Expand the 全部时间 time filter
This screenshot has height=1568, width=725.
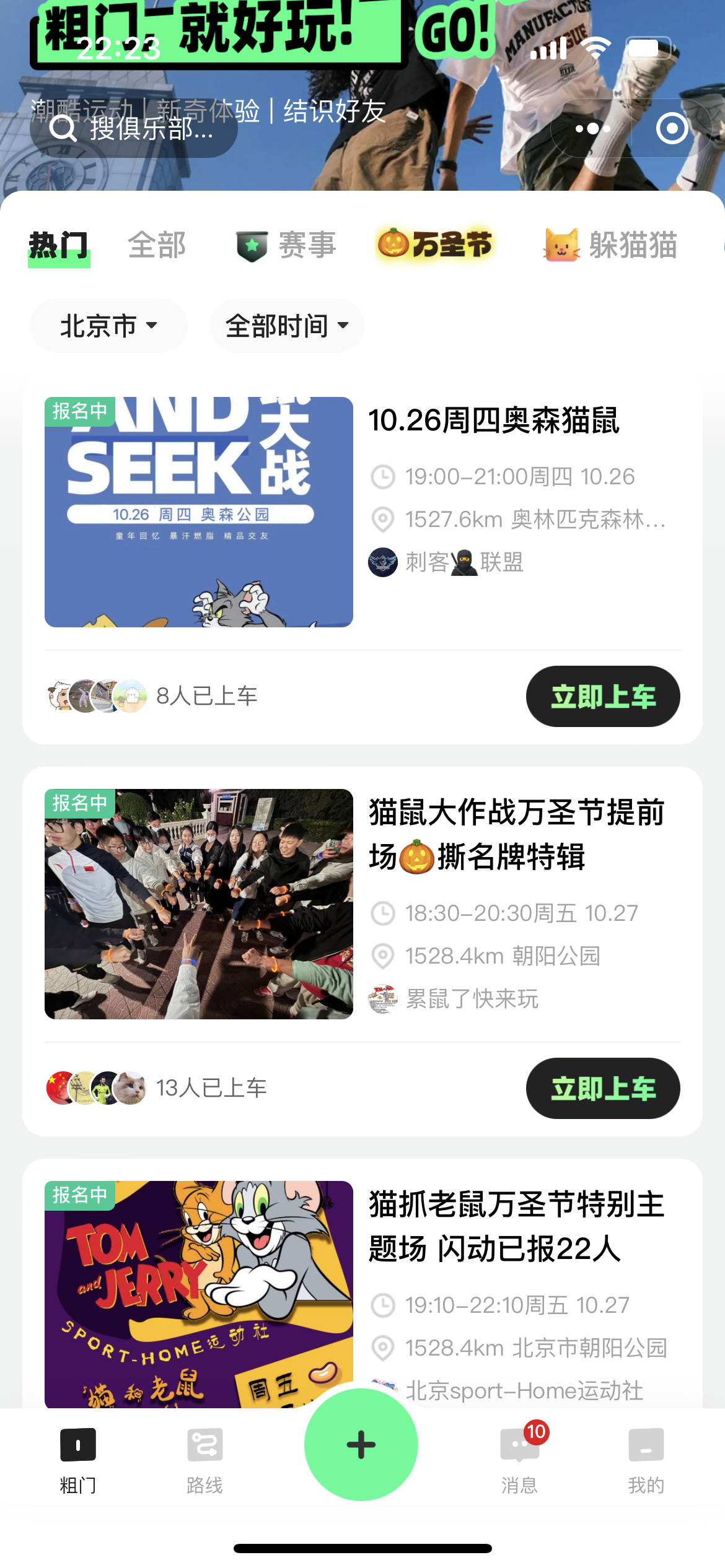point(286,326)
